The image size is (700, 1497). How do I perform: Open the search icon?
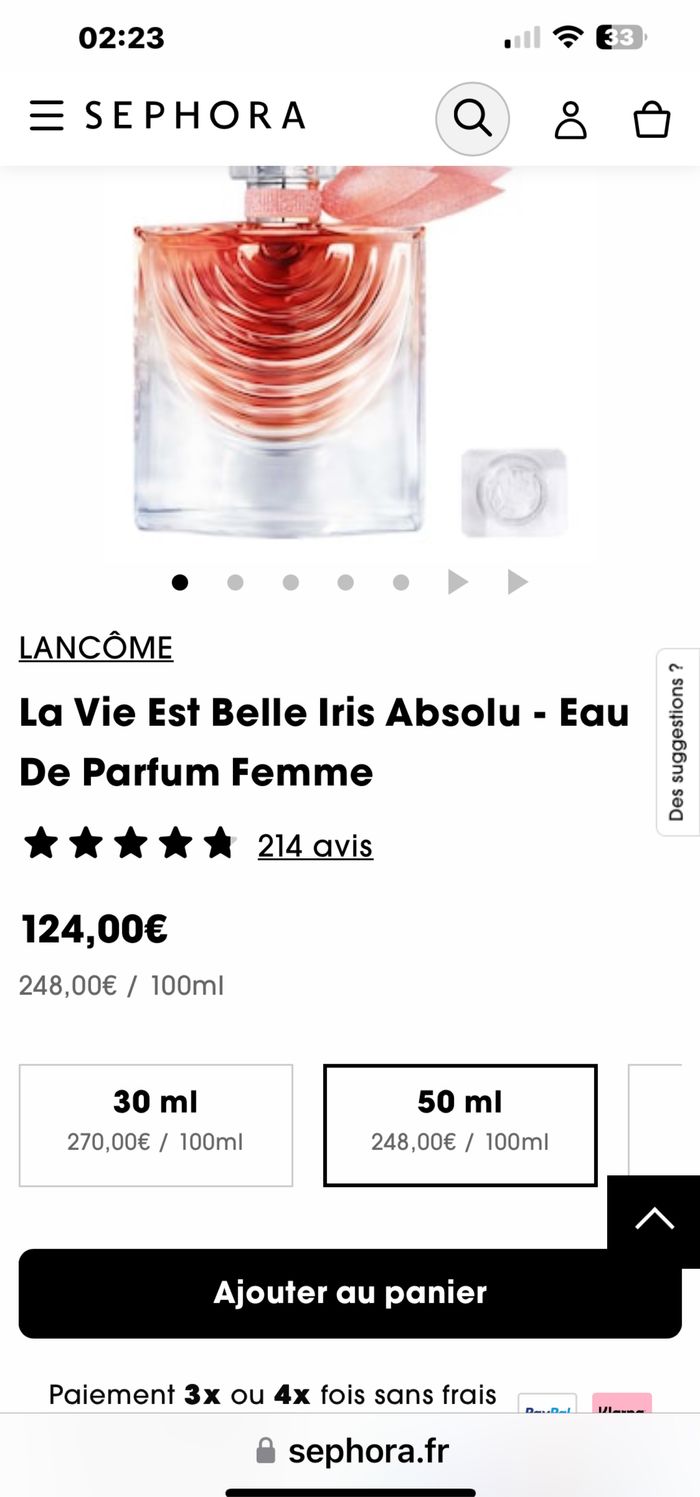pyautogui.click(x=472, y=118)
